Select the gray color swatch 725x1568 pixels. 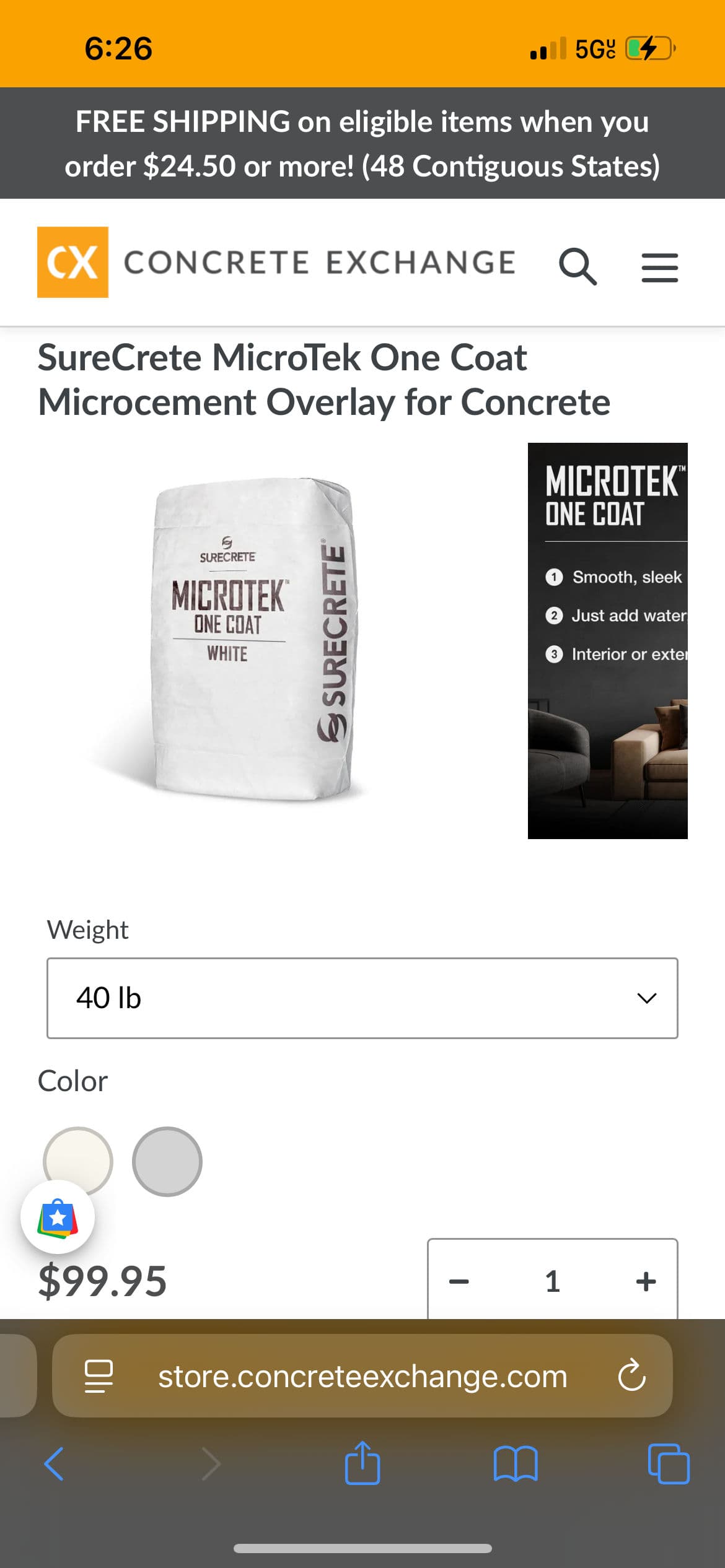[167, 1161]
